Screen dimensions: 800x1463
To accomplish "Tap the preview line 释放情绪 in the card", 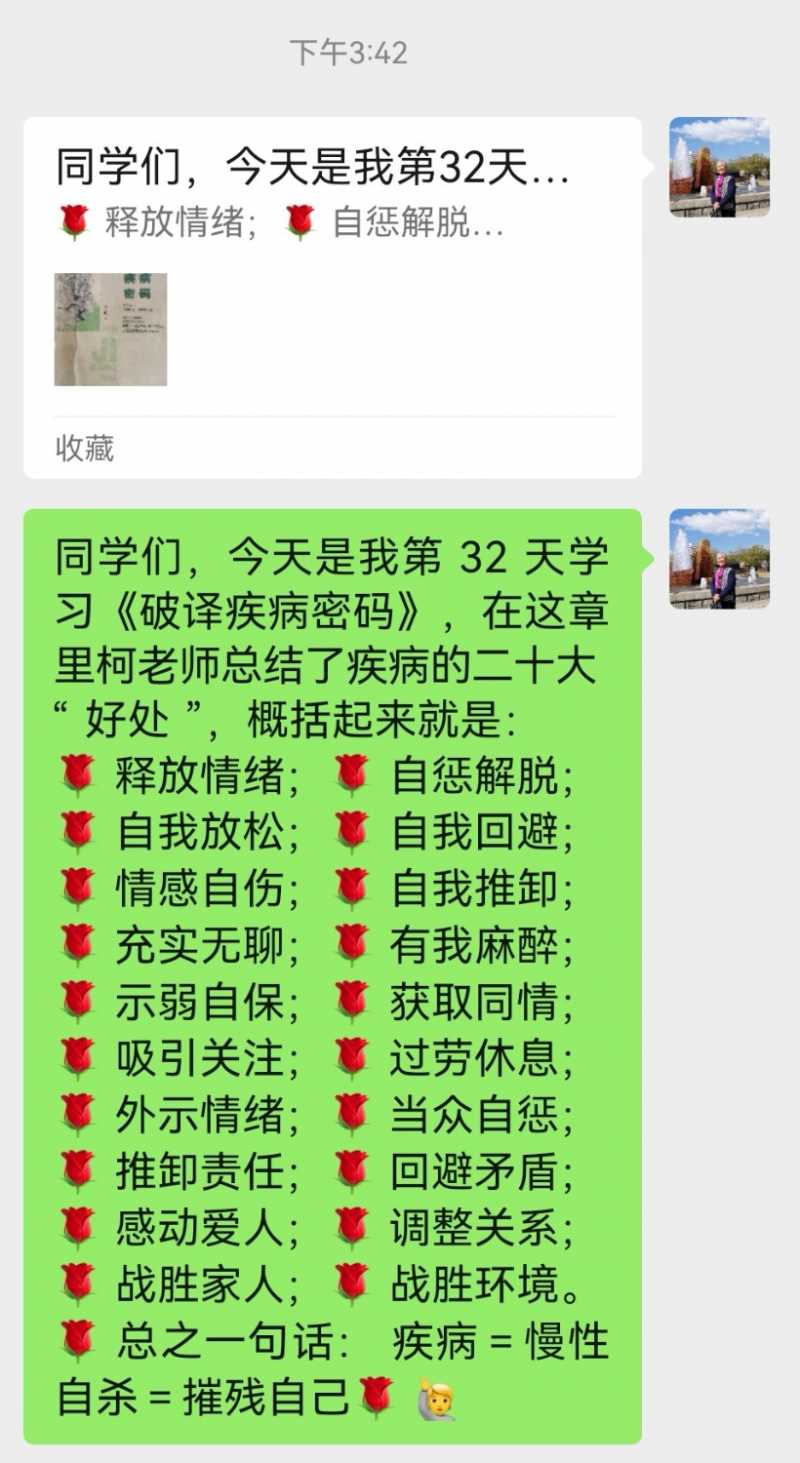I will [162, 222].
